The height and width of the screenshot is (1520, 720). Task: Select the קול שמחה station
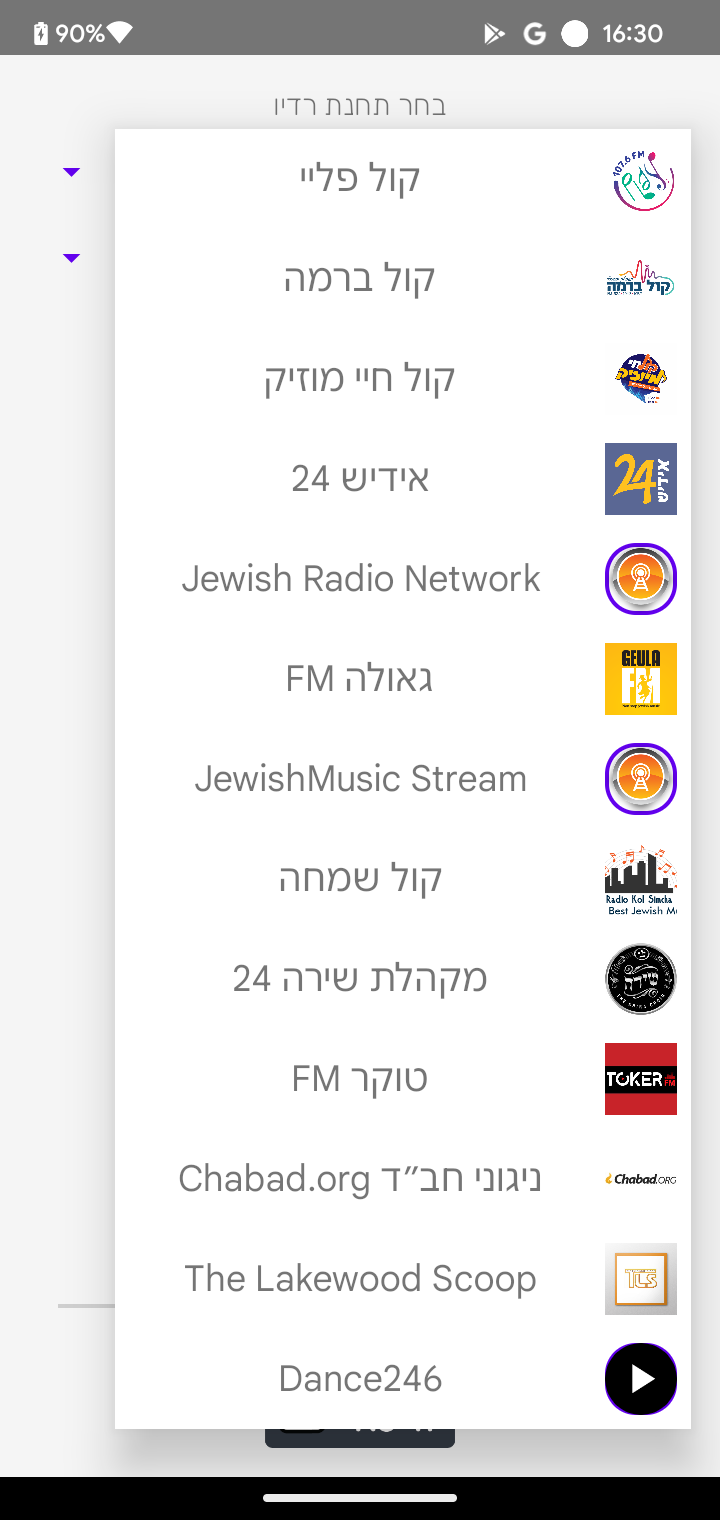point(361,879)
